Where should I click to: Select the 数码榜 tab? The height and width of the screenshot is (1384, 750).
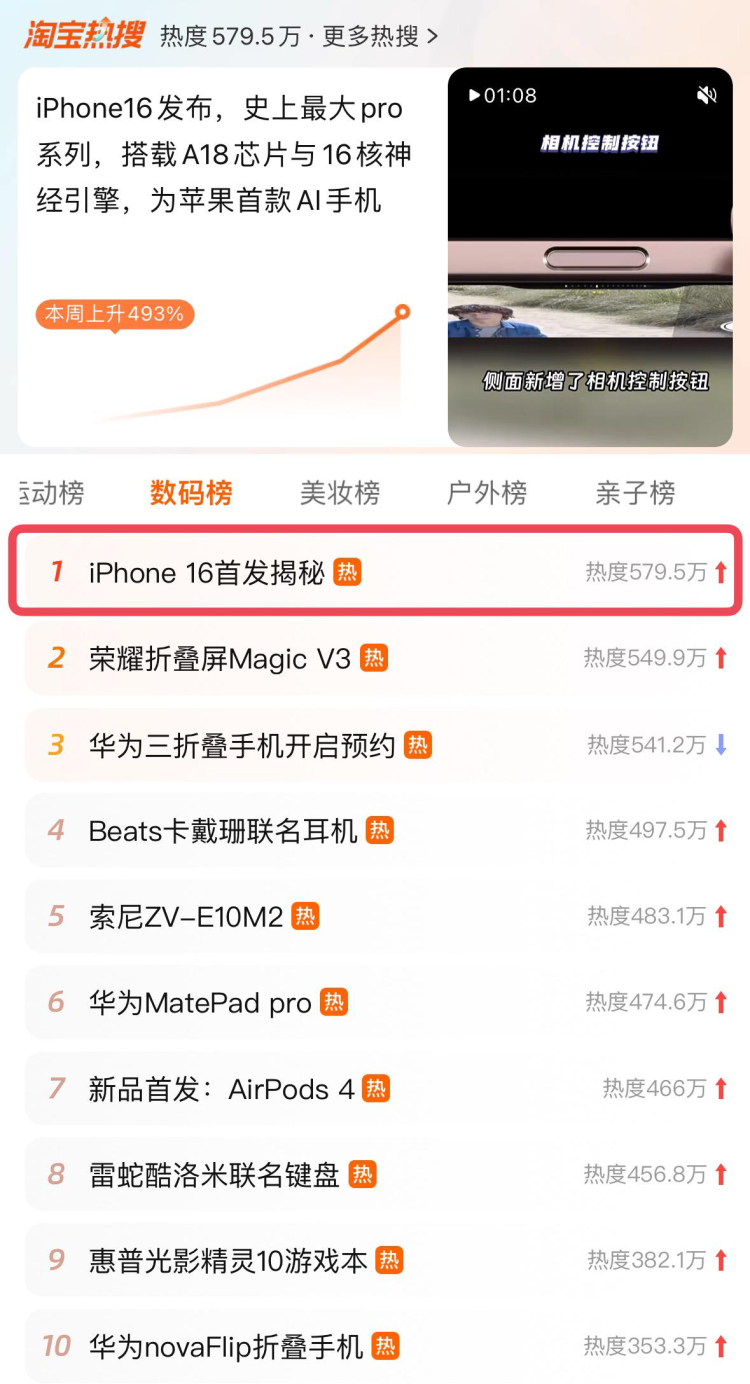pos(191,493)
